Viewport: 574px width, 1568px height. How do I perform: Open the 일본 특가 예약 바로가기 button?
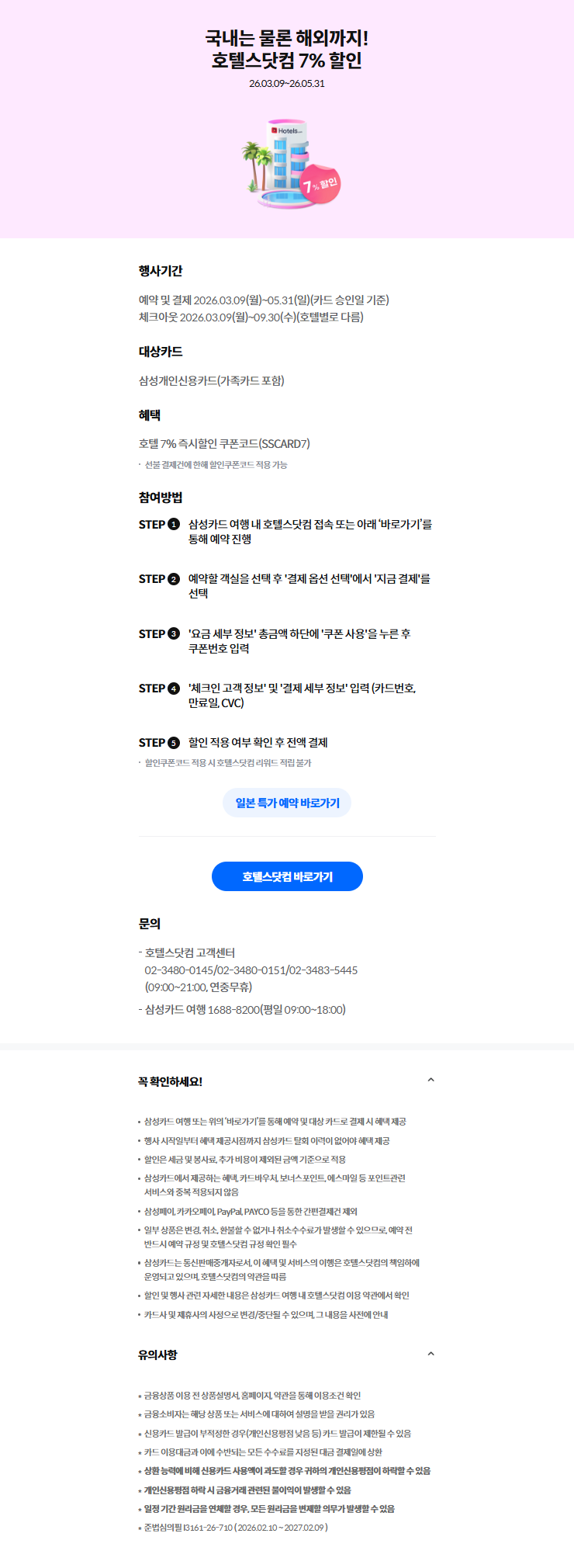pyautogui.click(x=287, y=803)
